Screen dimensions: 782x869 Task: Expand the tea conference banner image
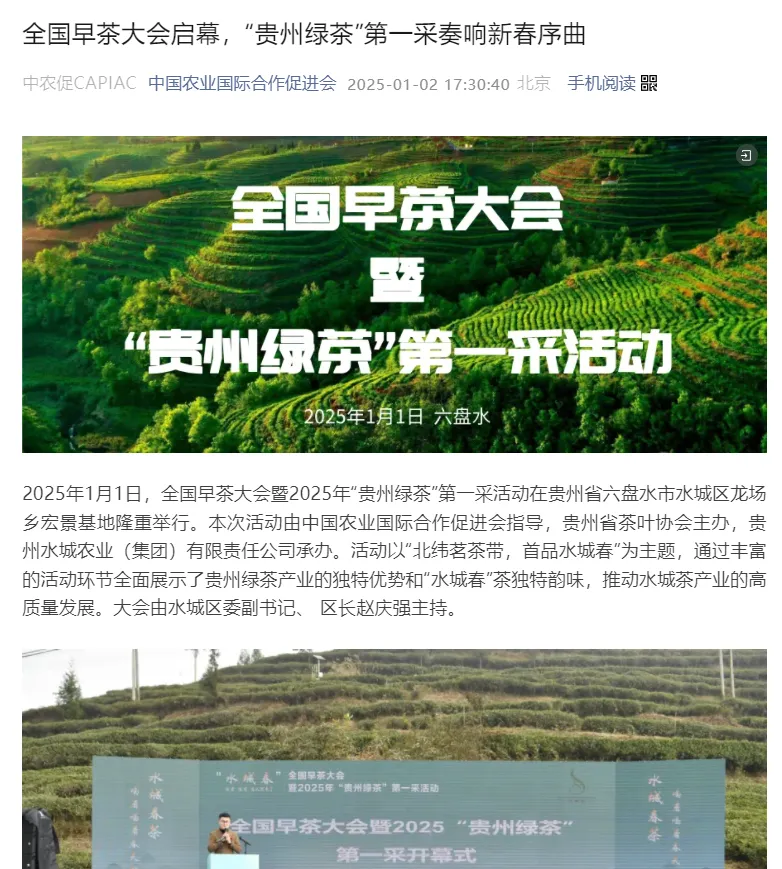tap(746, 155)
